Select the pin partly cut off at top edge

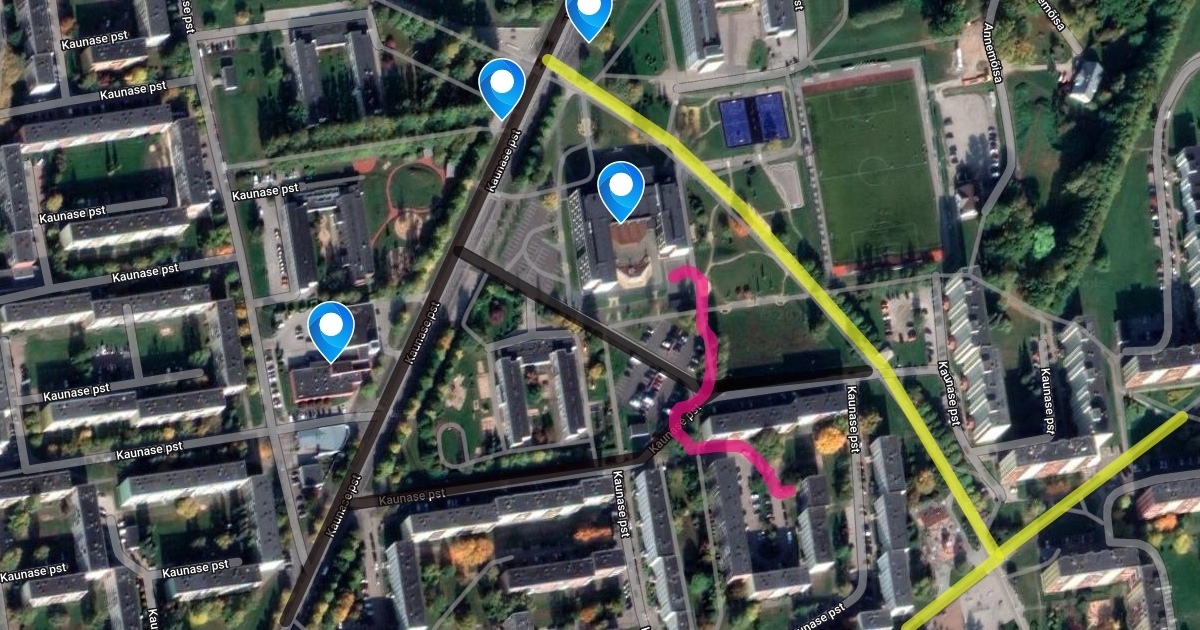click(x=589, y=12)
